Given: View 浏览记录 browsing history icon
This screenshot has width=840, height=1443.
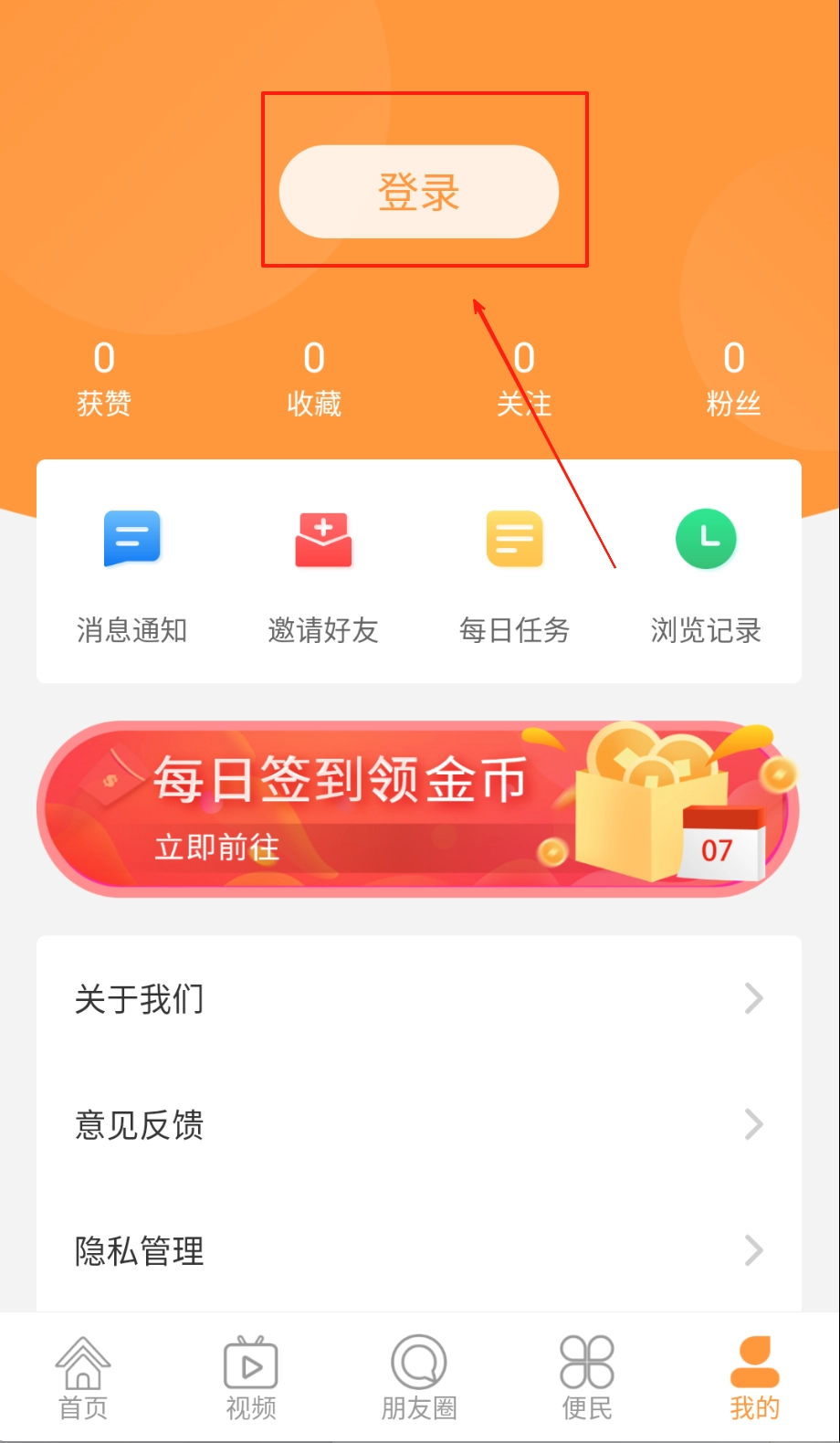Looking at the screenshot, I should (x=706, y=539).
